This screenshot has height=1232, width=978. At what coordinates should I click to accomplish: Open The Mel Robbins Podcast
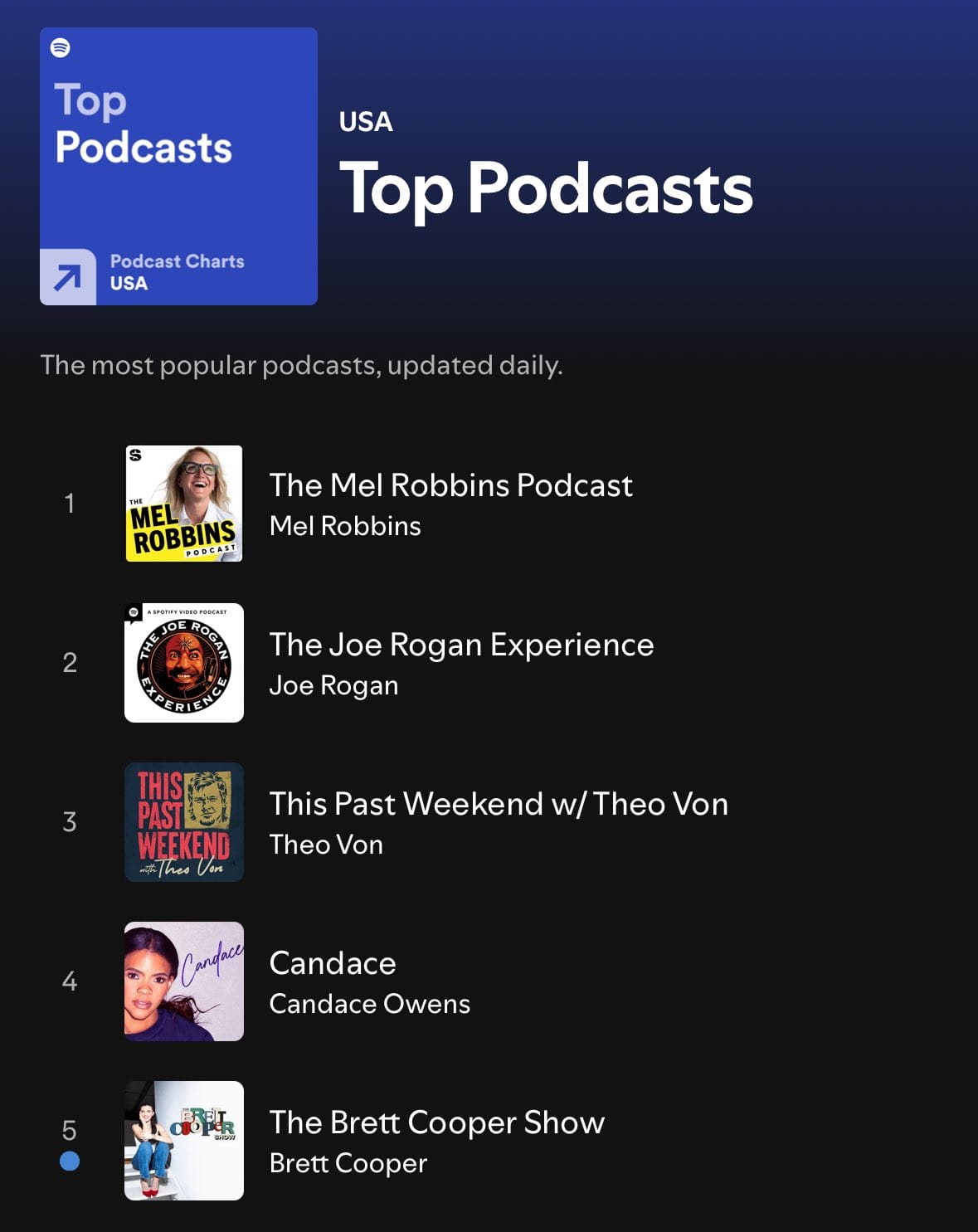[450, 486]
